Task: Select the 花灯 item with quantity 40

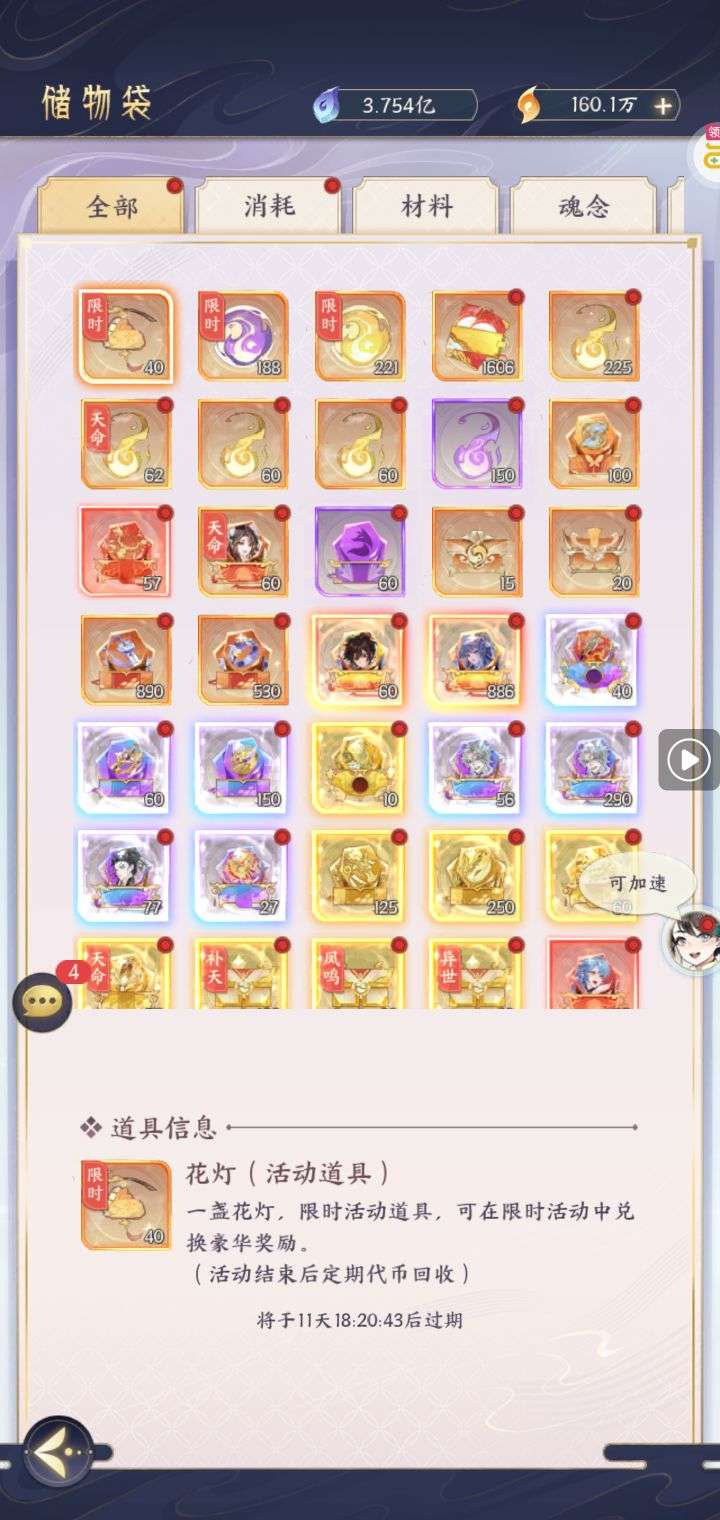Action: (125, 336)
